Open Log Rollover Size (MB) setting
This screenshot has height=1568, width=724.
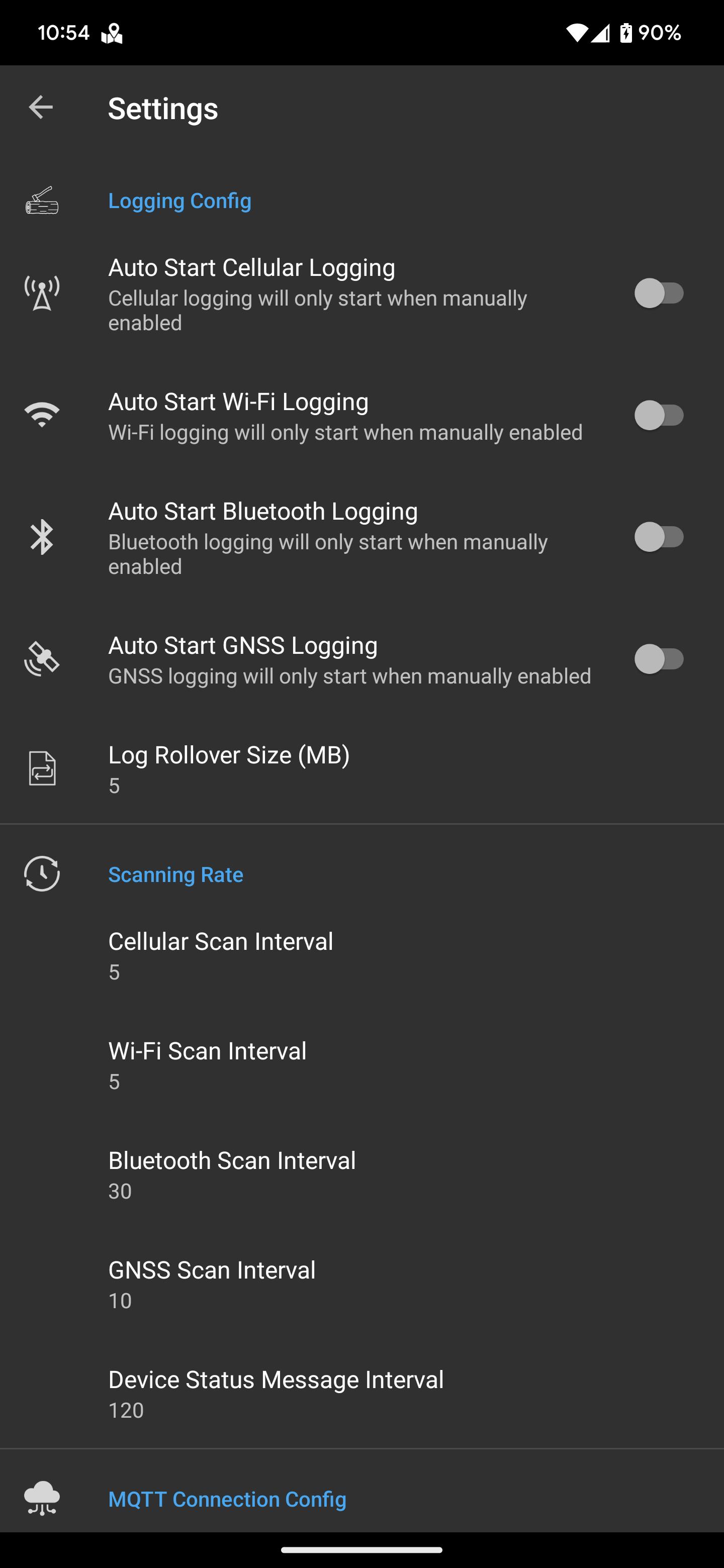tap(361, 769)
